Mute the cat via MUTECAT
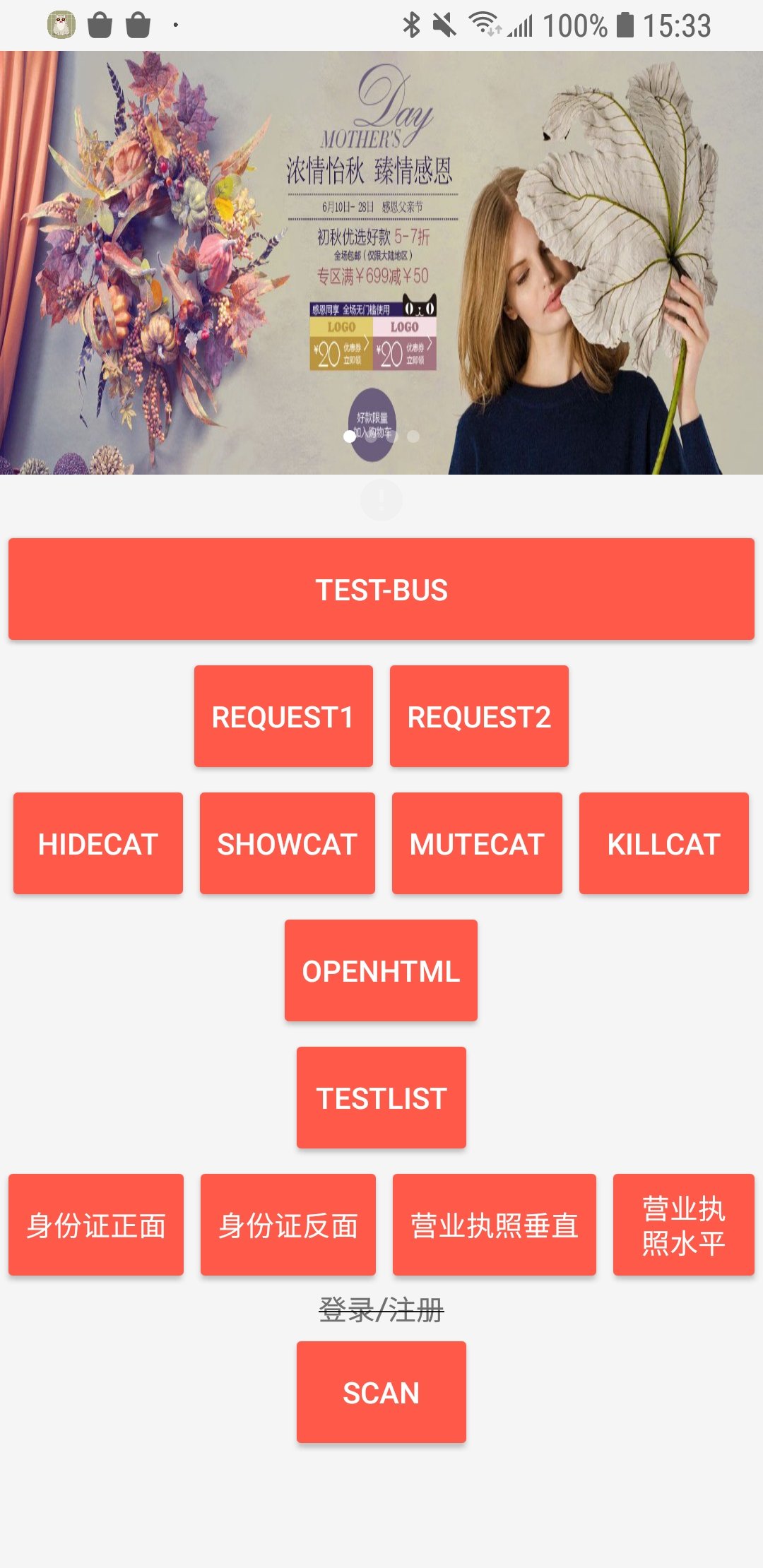Screen dimensions: 763x1568 477,843
